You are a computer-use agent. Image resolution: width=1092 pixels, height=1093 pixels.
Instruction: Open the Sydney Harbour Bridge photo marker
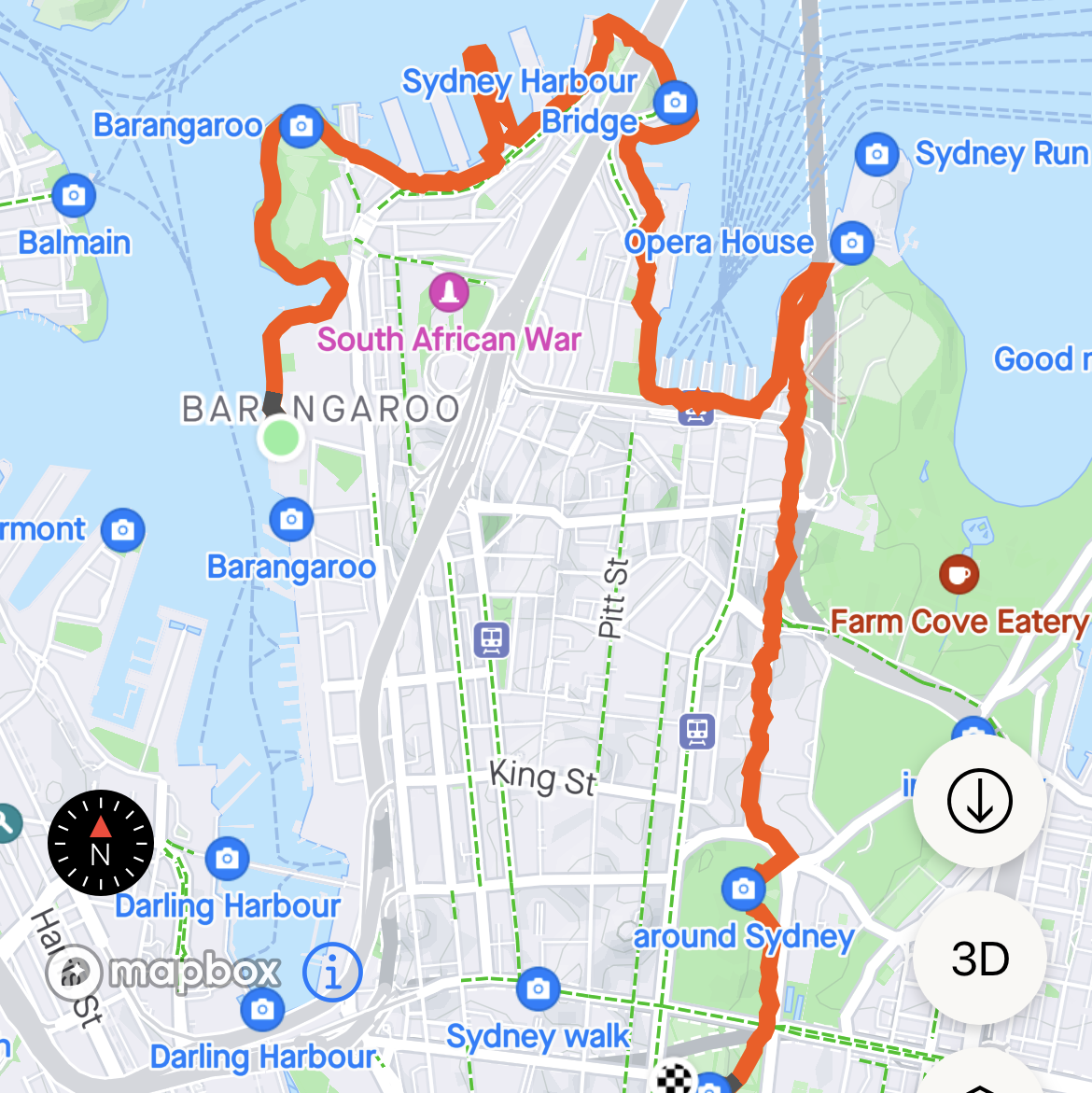coord(676,101)
